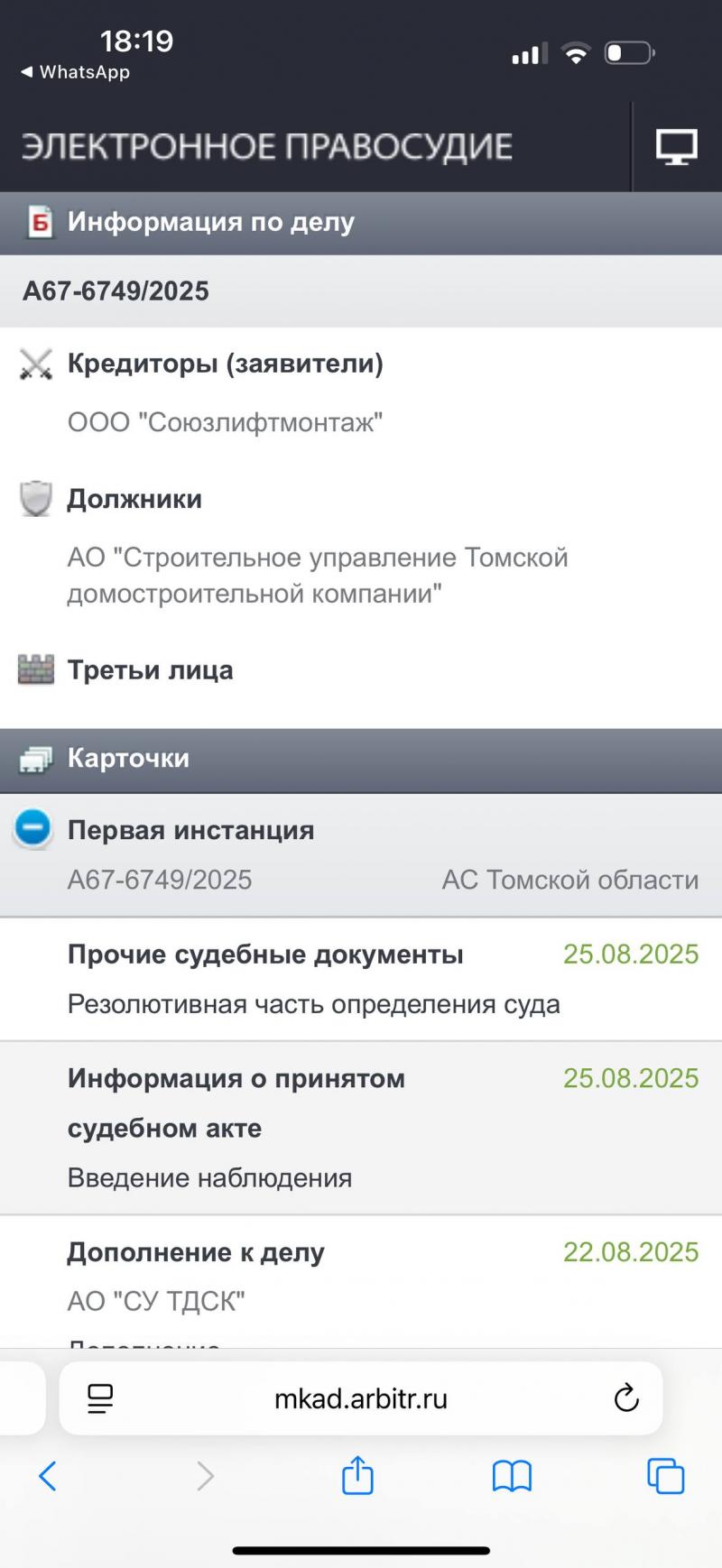Return to WhatsApp via the status bar
The height and width of the screenshot is (1568, 722).
[76, 72]
